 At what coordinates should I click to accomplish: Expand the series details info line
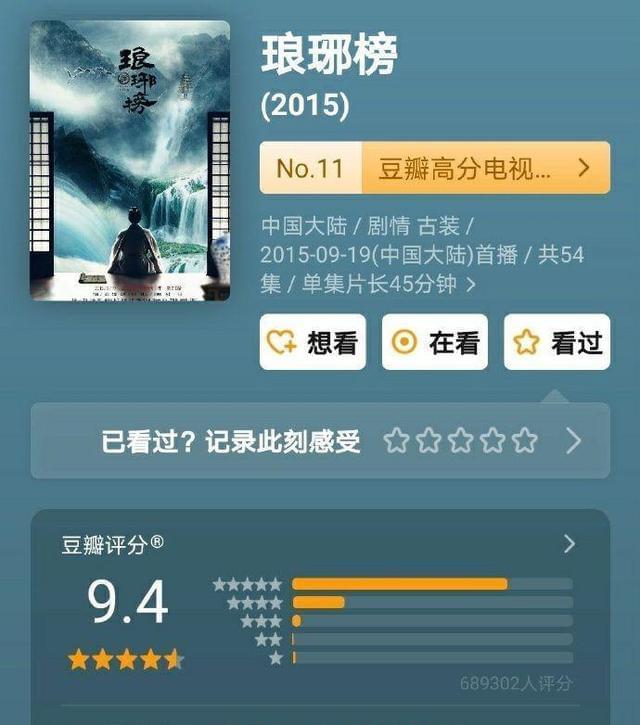pos(470,285)
